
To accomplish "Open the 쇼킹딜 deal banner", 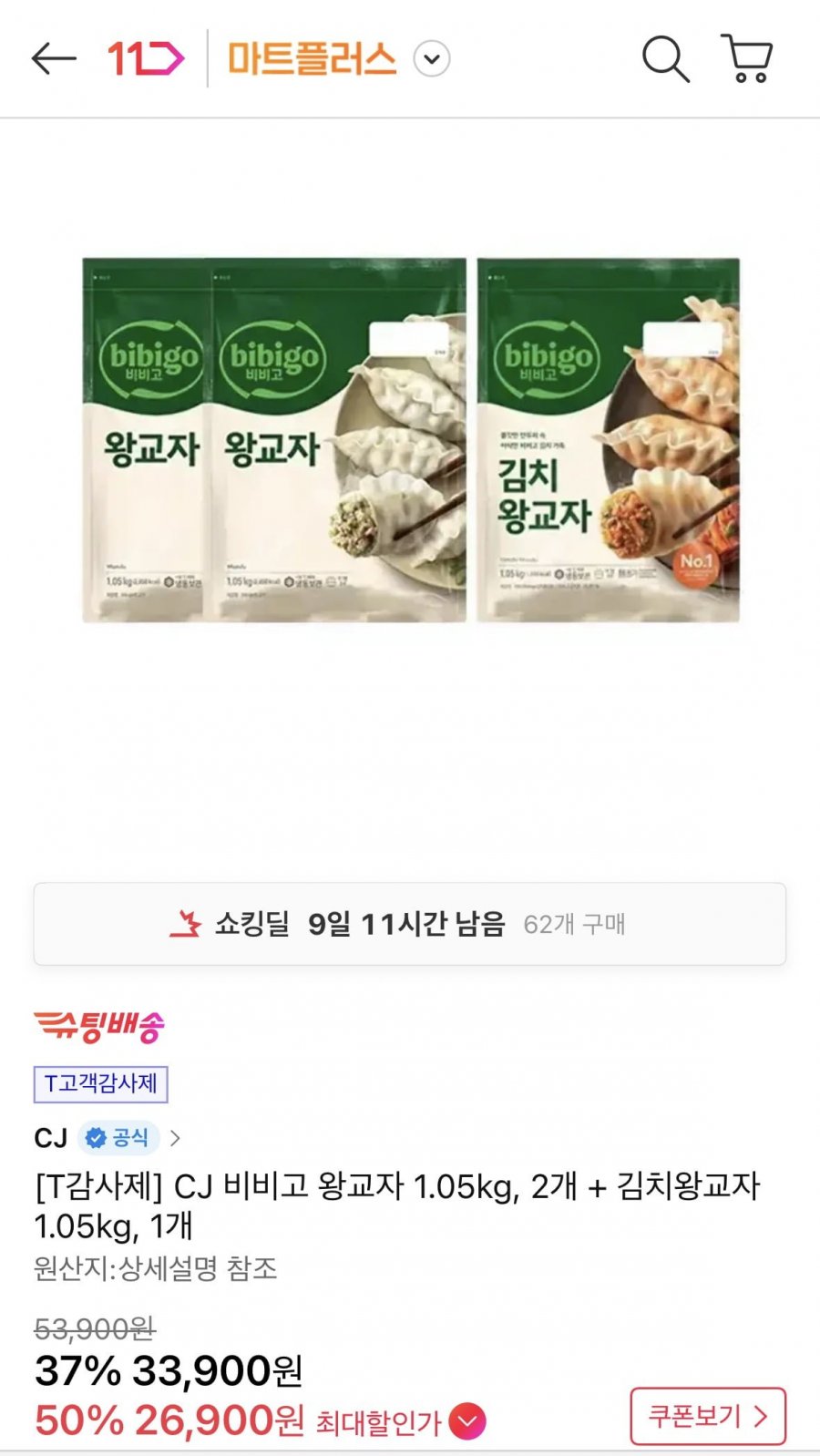I will pyautogui.click(x=410, y=924).
